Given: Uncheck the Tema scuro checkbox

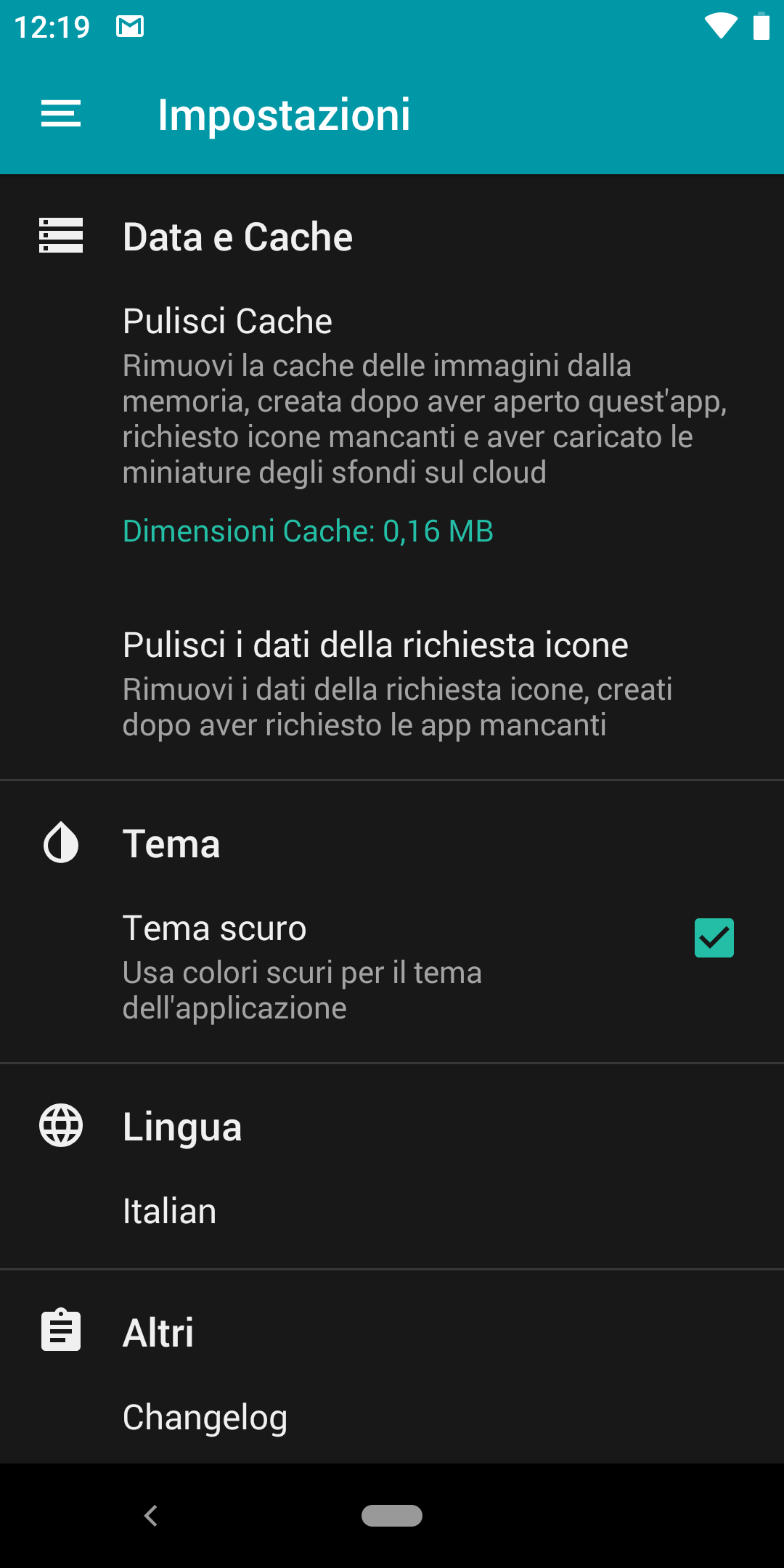Looking at the screenshot, I should click(714, 938).
